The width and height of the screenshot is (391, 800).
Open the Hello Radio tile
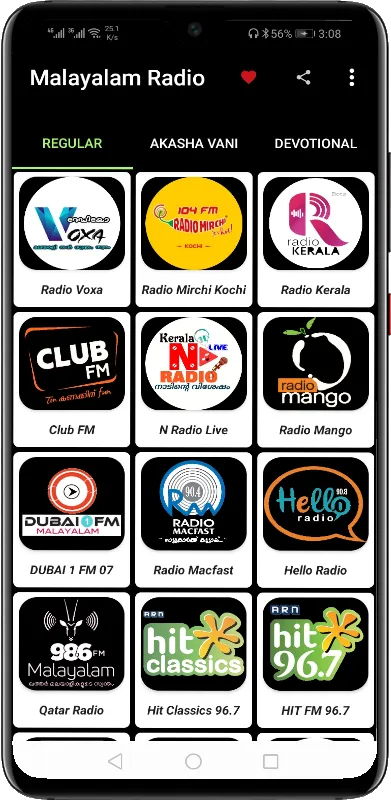pyautogui.click(x=315, y=520)
